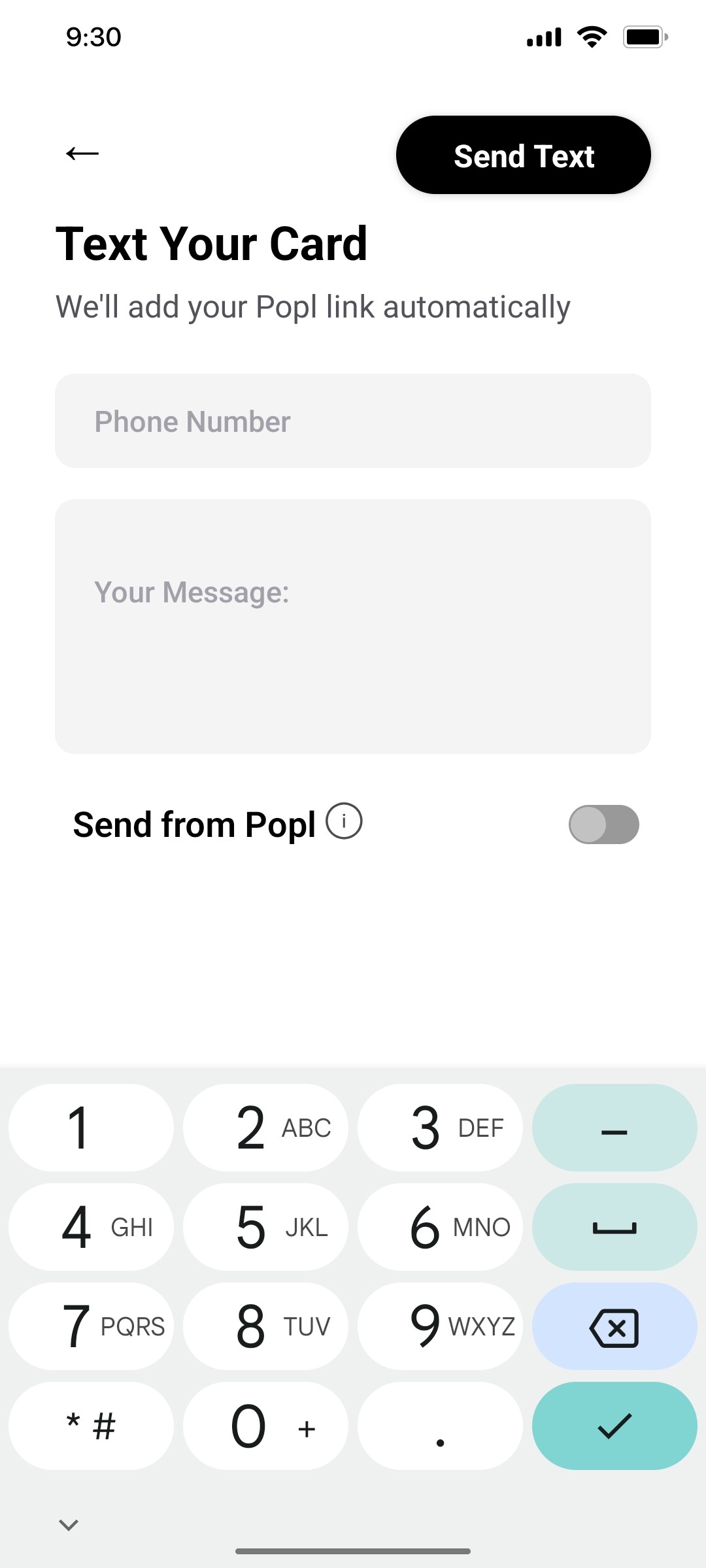Viewport: 706px width, 1568px height.
Task: Tap the back arrow to return
Action: click(81, 154)
